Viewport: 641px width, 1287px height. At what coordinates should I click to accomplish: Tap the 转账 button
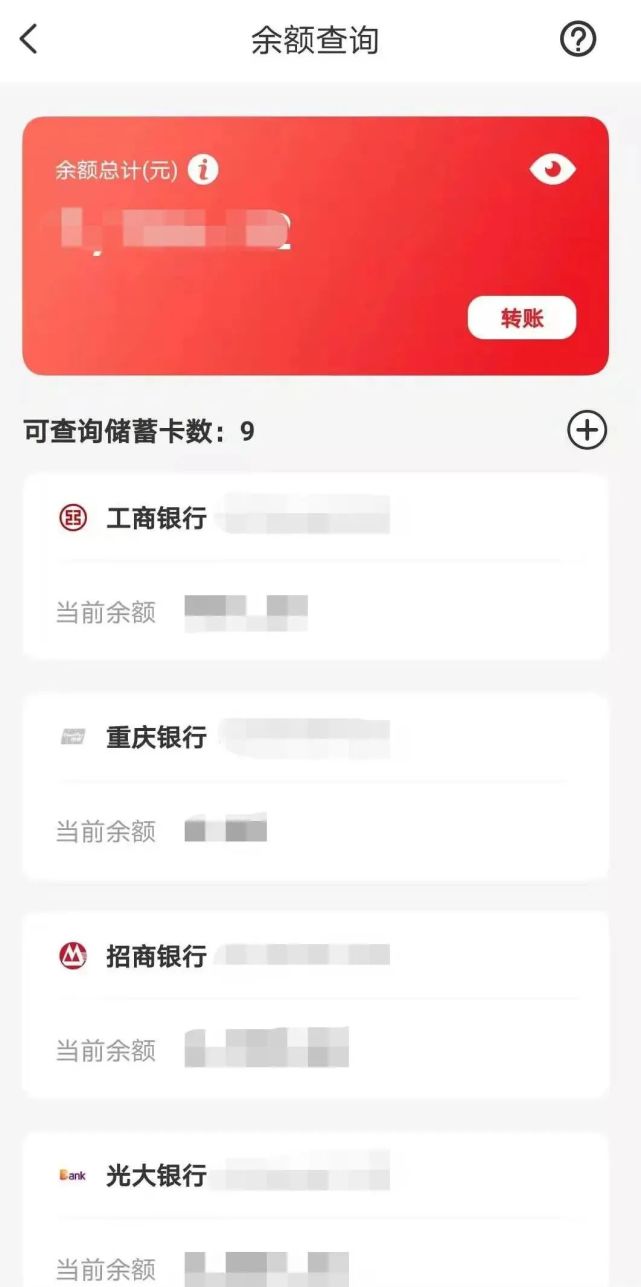[522, 318]
